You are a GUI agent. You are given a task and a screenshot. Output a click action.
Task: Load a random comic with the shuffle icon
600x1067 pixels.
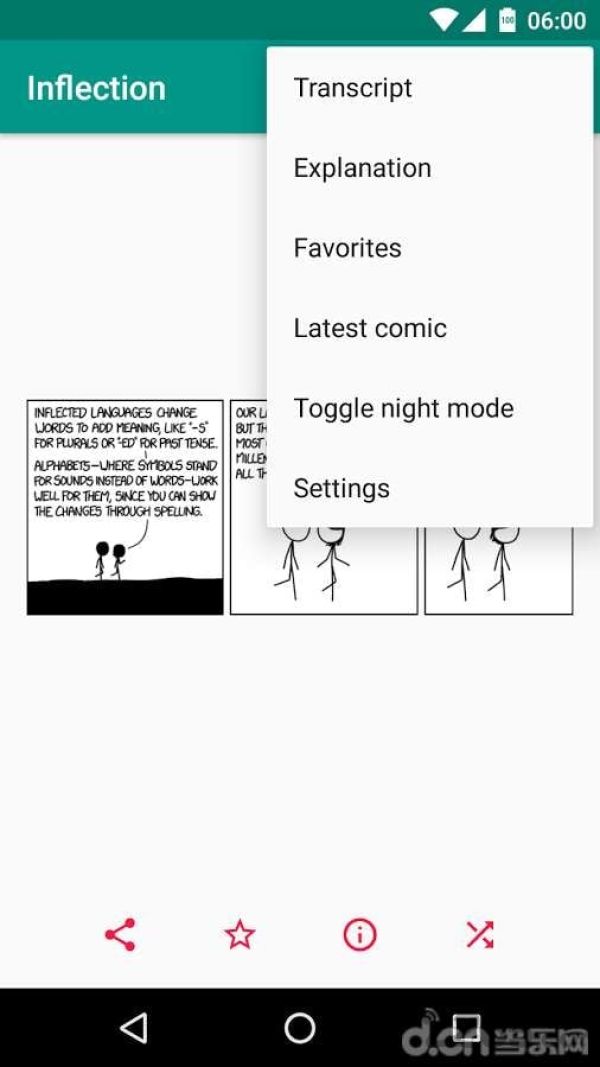pyautogui.click(x=480, y=934)
